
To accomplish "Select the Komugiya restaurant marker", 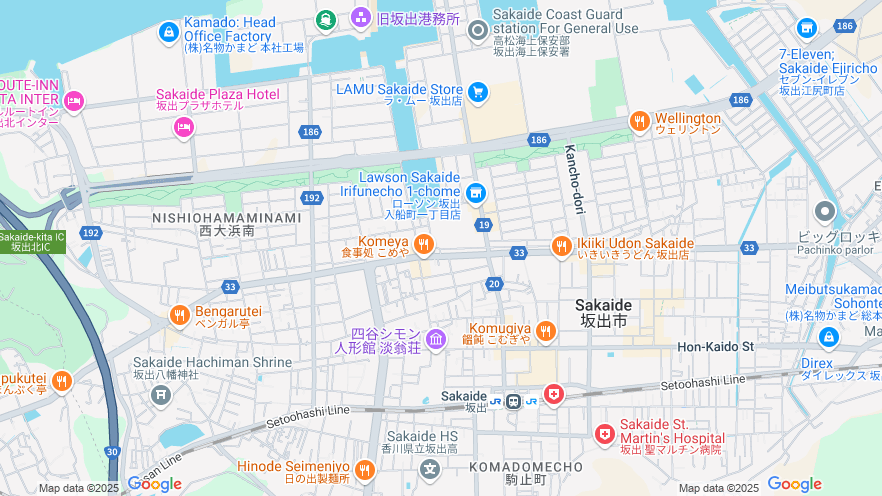I will [545, 330].
